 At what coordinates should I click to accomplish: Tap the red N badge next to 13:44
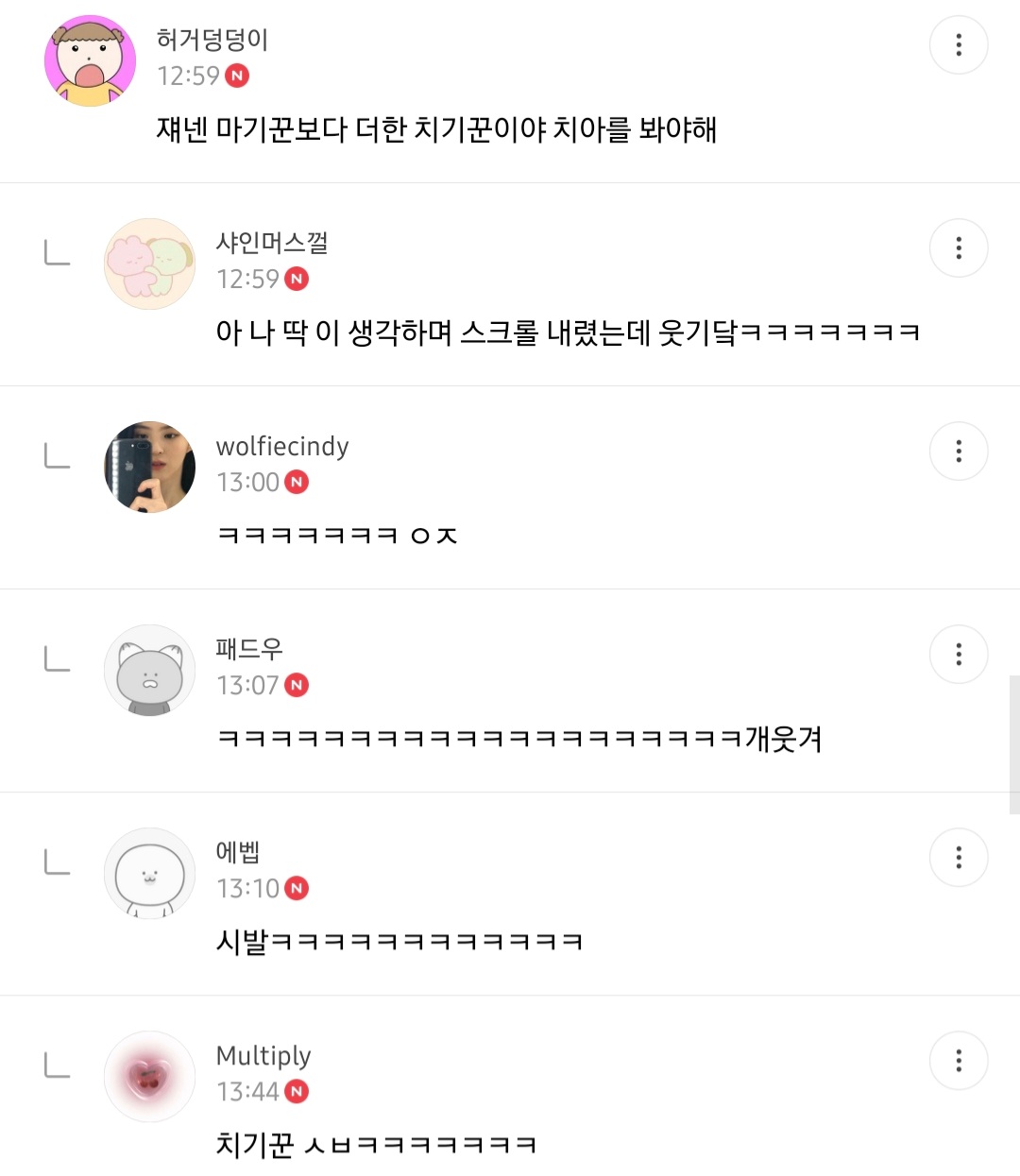(298, 1092)
